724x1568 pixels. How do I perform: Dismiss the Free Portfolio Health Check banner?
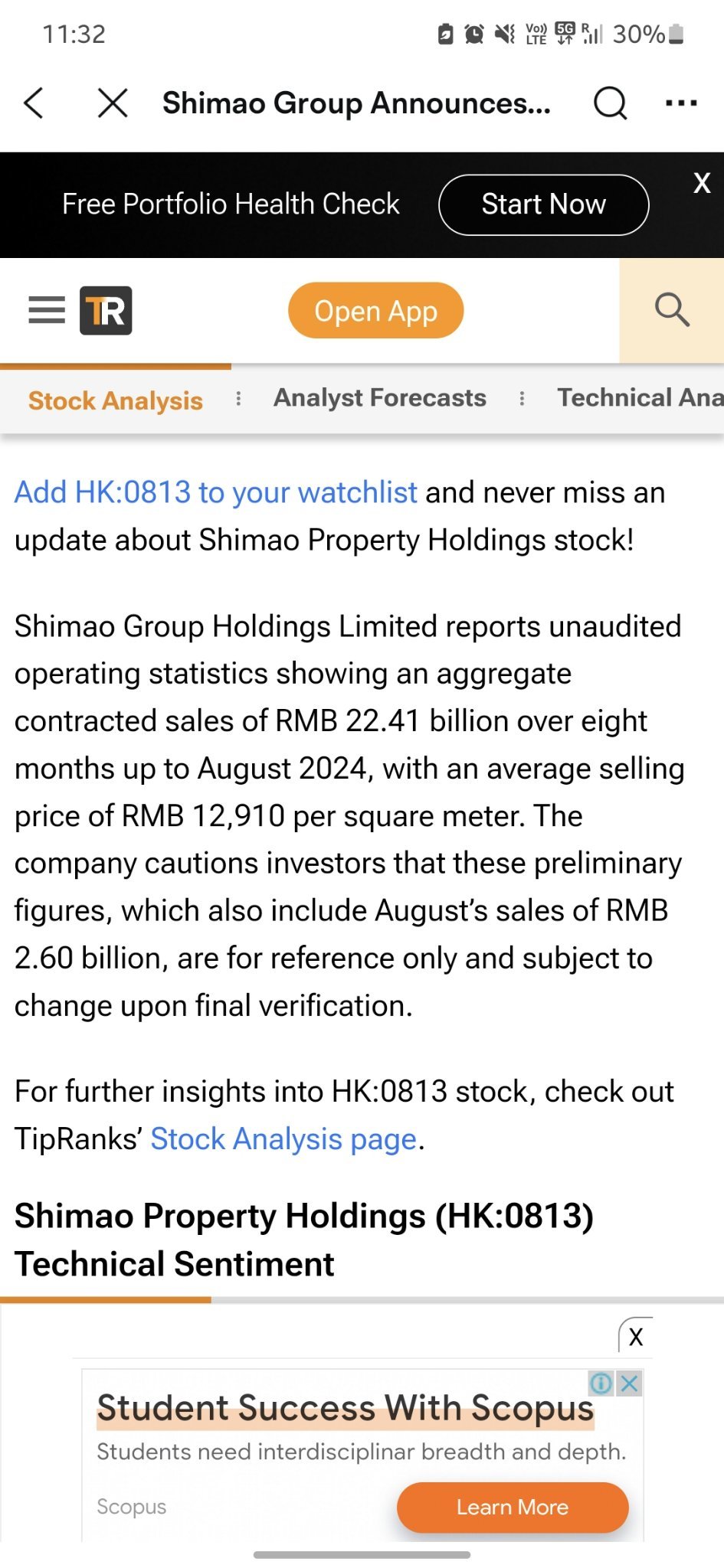[702, 183]
